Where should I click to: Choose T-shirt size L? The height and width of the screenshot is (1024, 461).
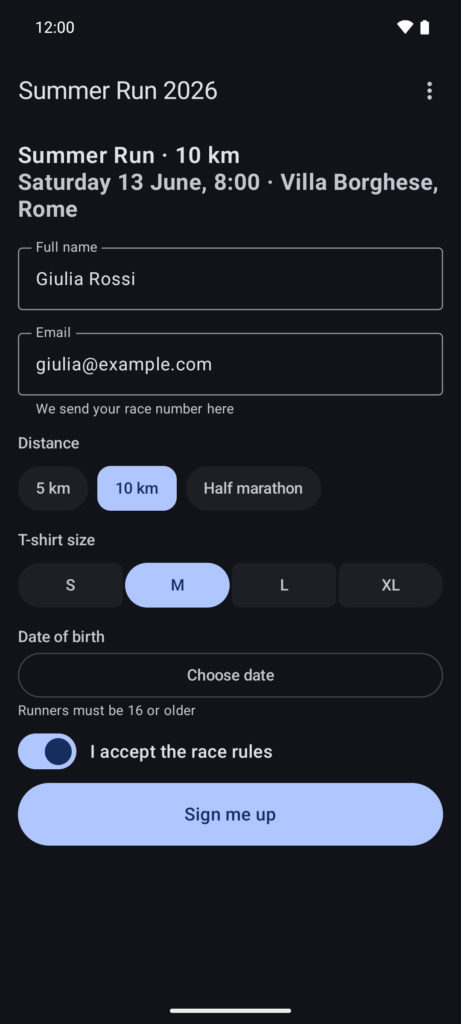click(x=284, y=585)
